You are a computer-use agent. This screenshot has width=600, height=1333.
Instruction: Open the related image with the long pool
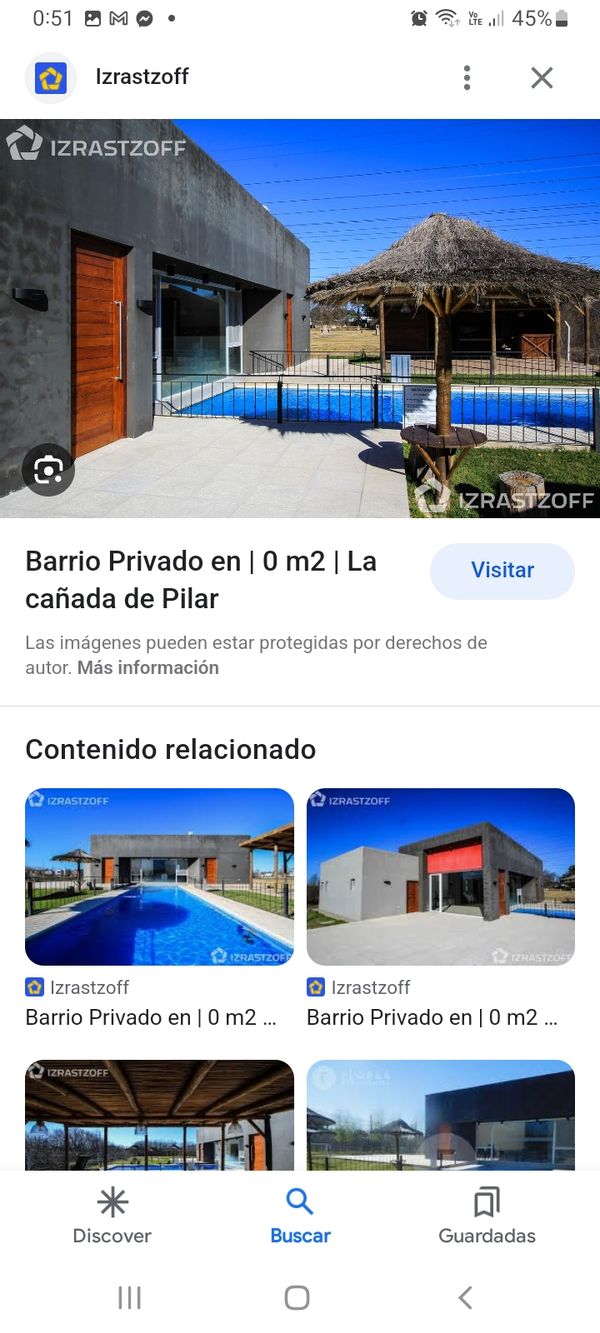(x=159, y=877)
